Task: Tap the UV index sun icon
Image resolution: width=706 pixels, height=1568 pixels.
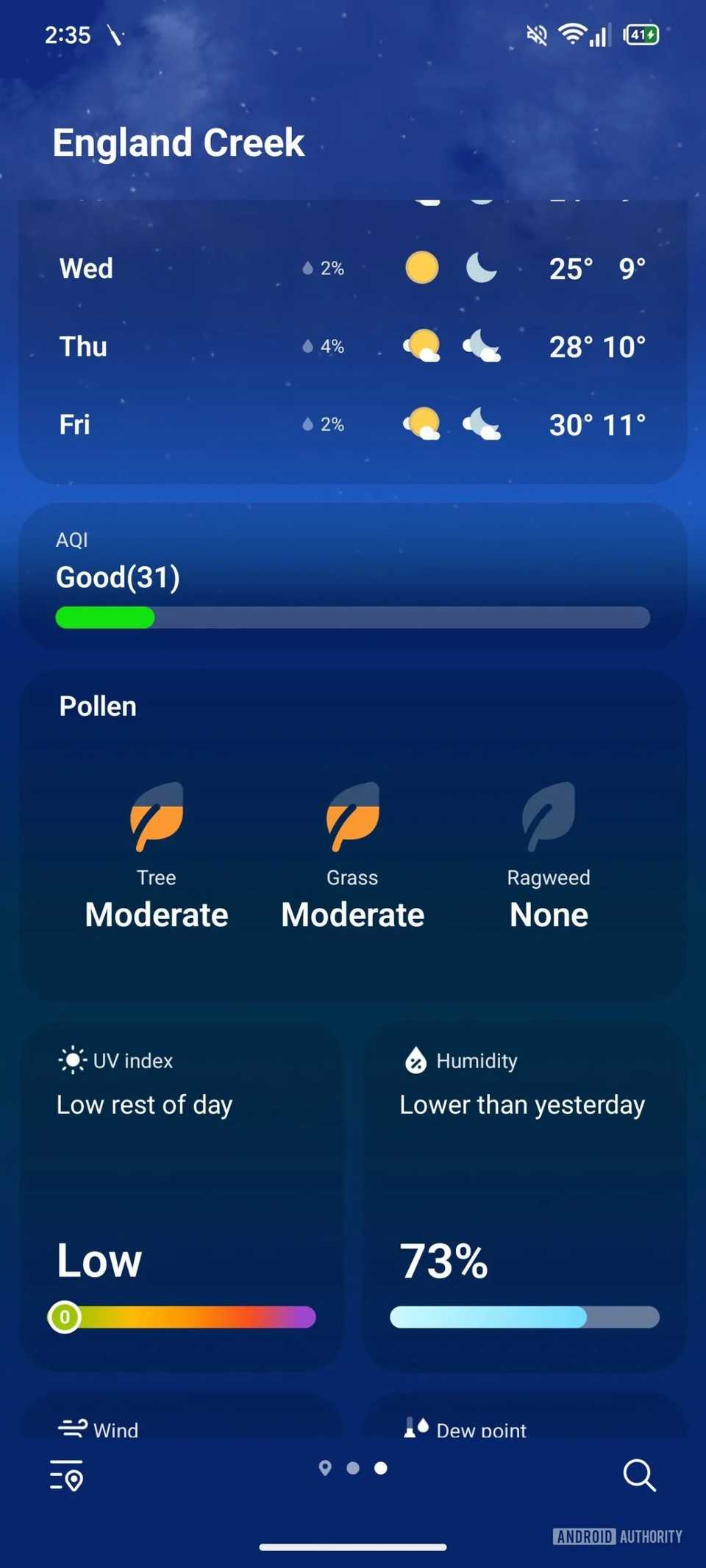Action: [73, 1060]
